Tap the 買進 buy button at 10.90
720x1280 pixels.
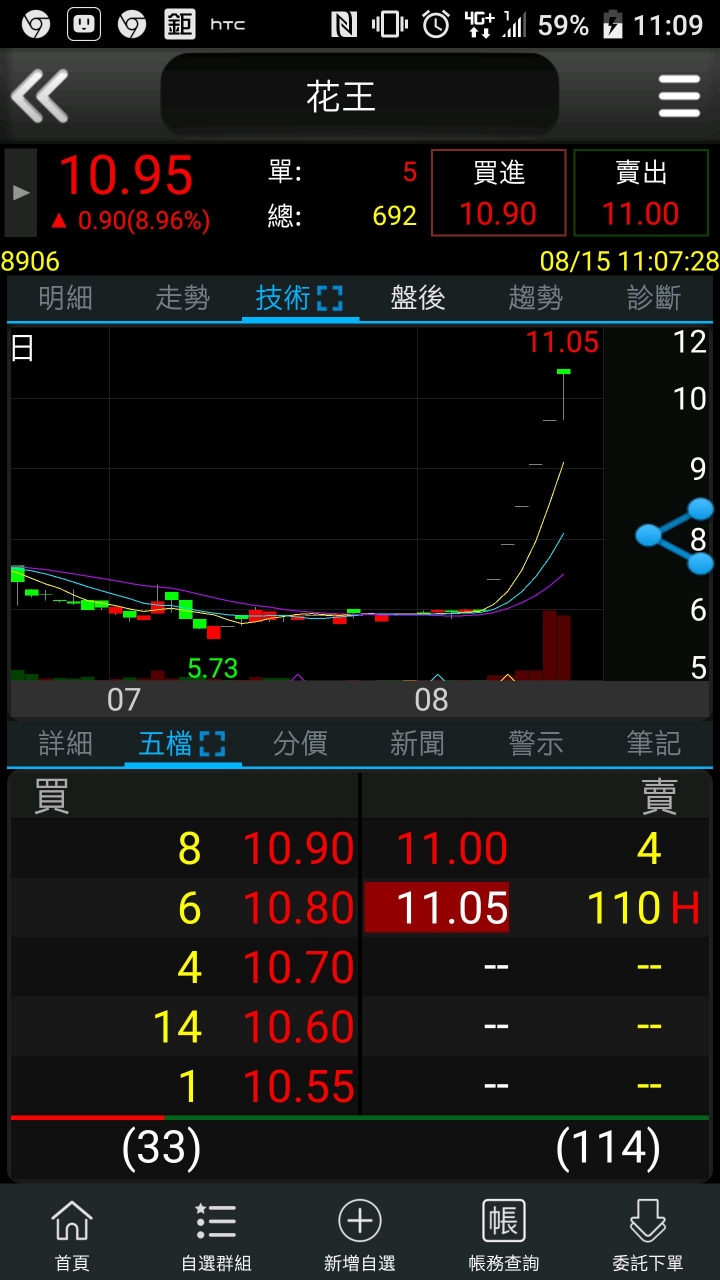(499, 193)
